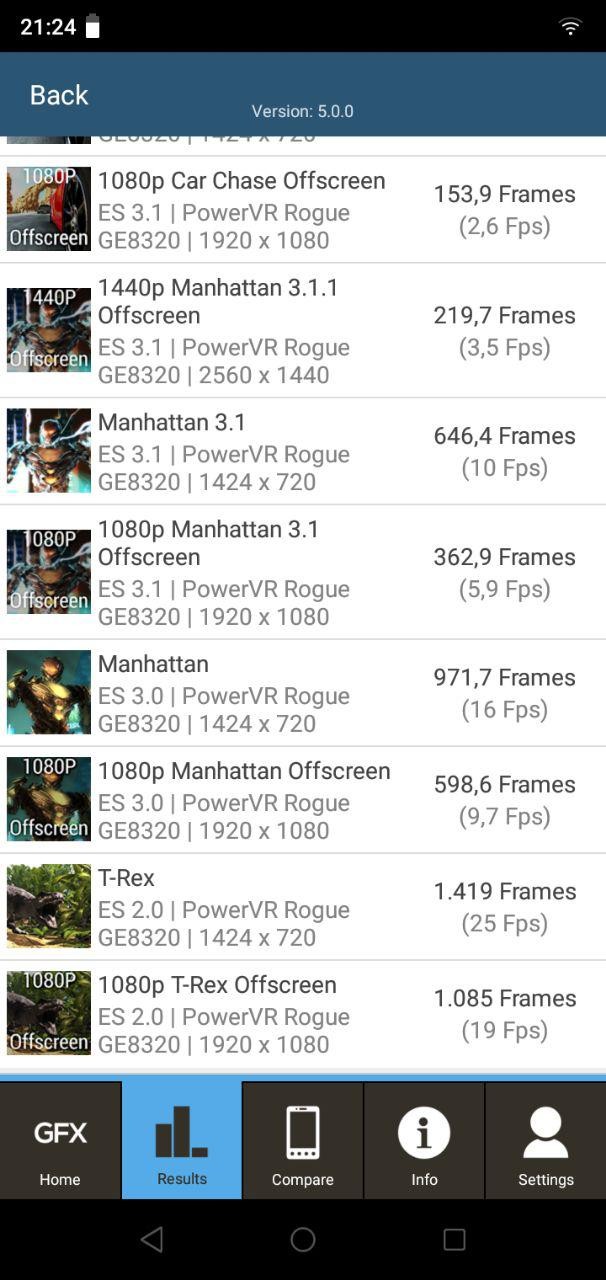606x1280 pixels.
Task: Switch to the Home tab
Action: [x=60, y=1140]
